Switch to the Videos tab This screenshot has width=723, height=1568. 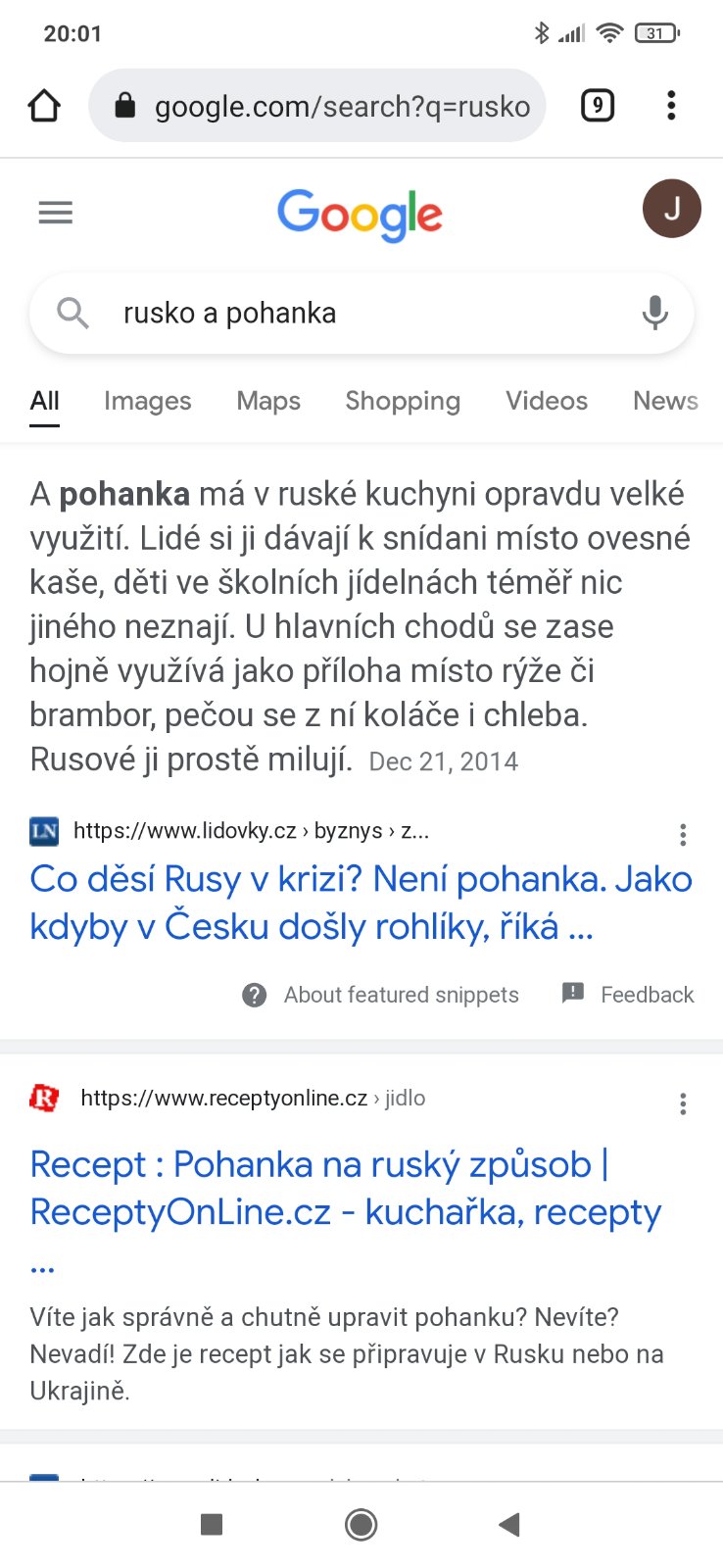pyautogui.click(x=547, y=401)
